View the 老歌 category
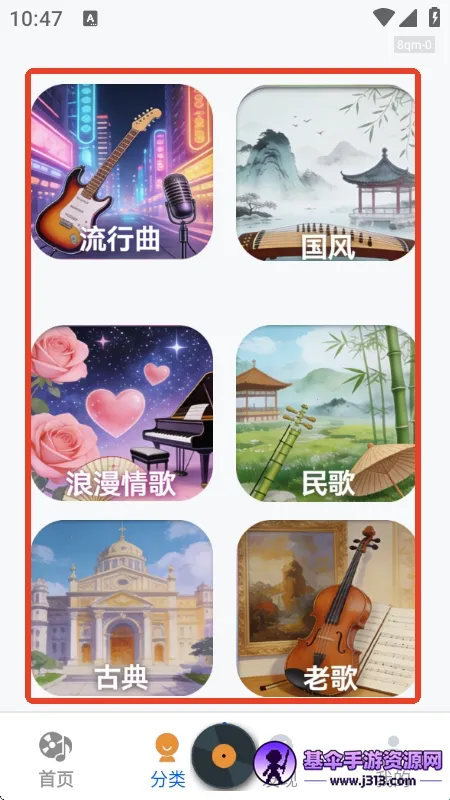Image resolution: width=450 pixels, height=800 pixels. pyautogui.click(x=326, y=609)
